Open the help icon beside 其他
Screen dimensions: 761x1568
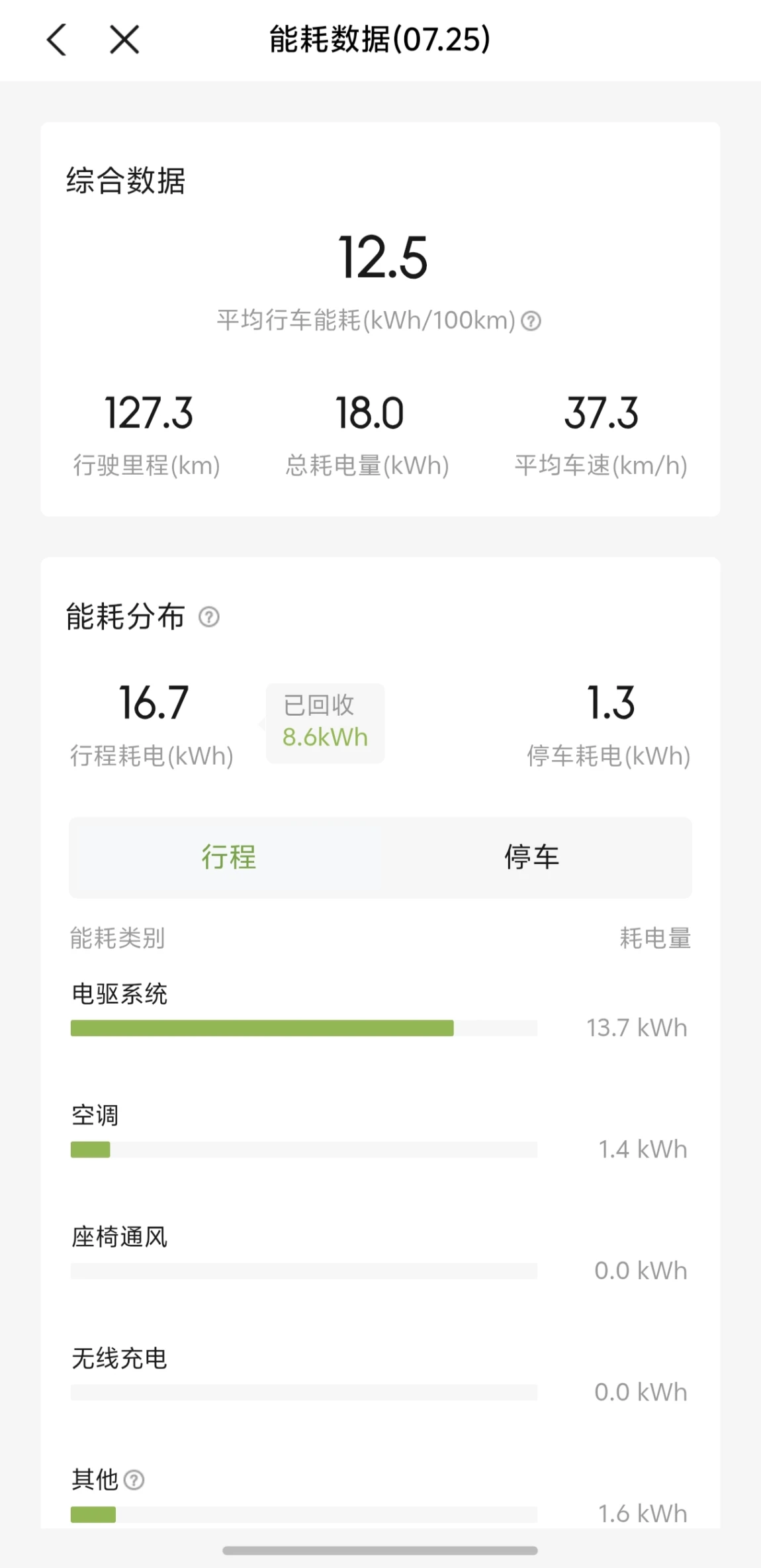[134, 1480]
